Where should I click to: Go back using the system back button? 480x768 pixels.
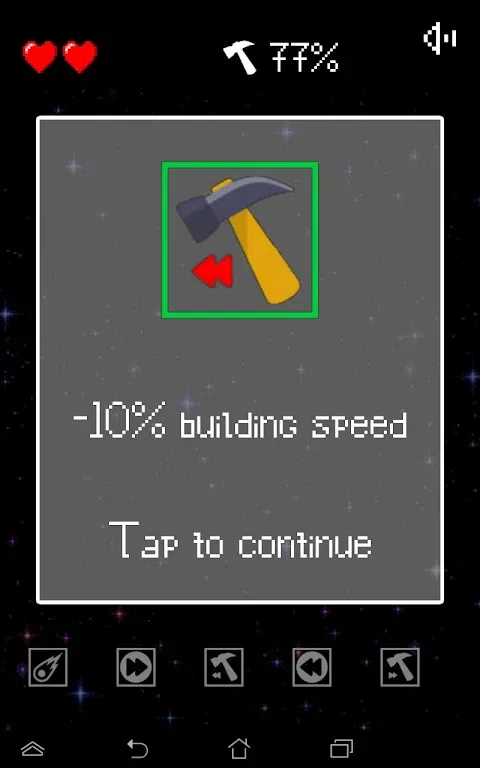click(x=138, y=749)
